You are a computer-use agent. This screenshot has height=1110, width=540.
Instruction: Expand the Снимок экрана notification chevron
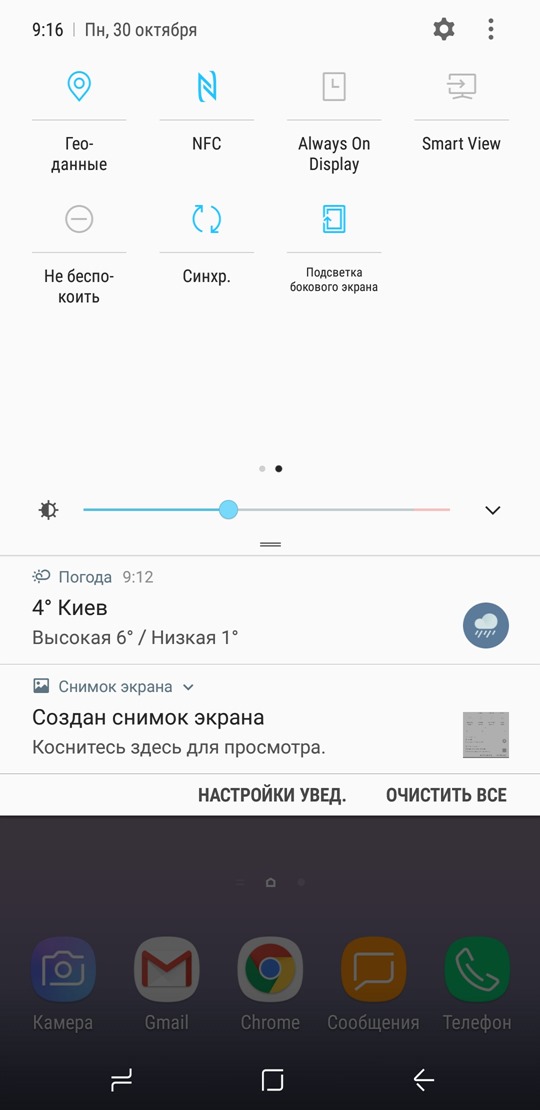click(x=188, y=687)
